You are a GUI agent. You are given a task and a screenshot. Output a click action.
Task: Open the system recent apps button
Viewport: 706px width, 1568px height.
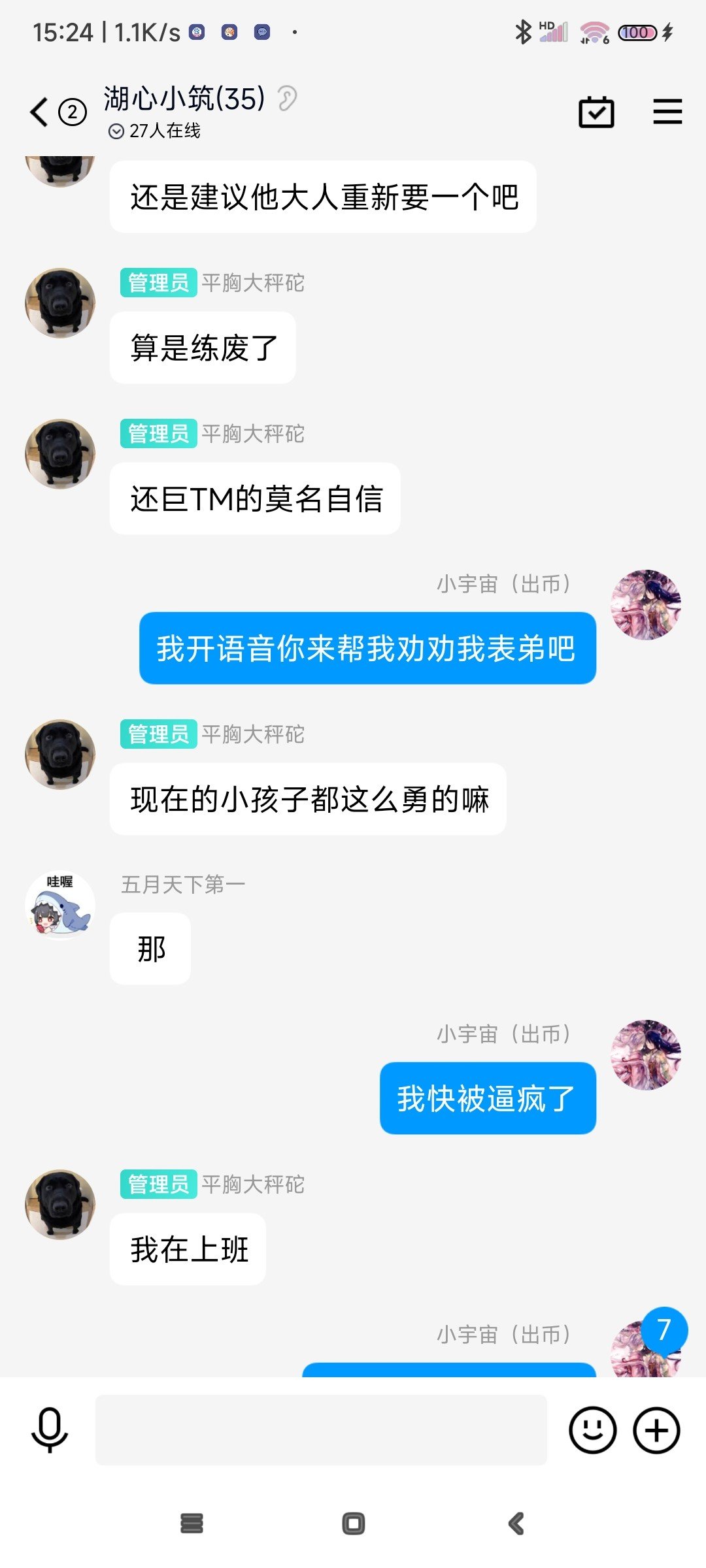click(192, 1524)
